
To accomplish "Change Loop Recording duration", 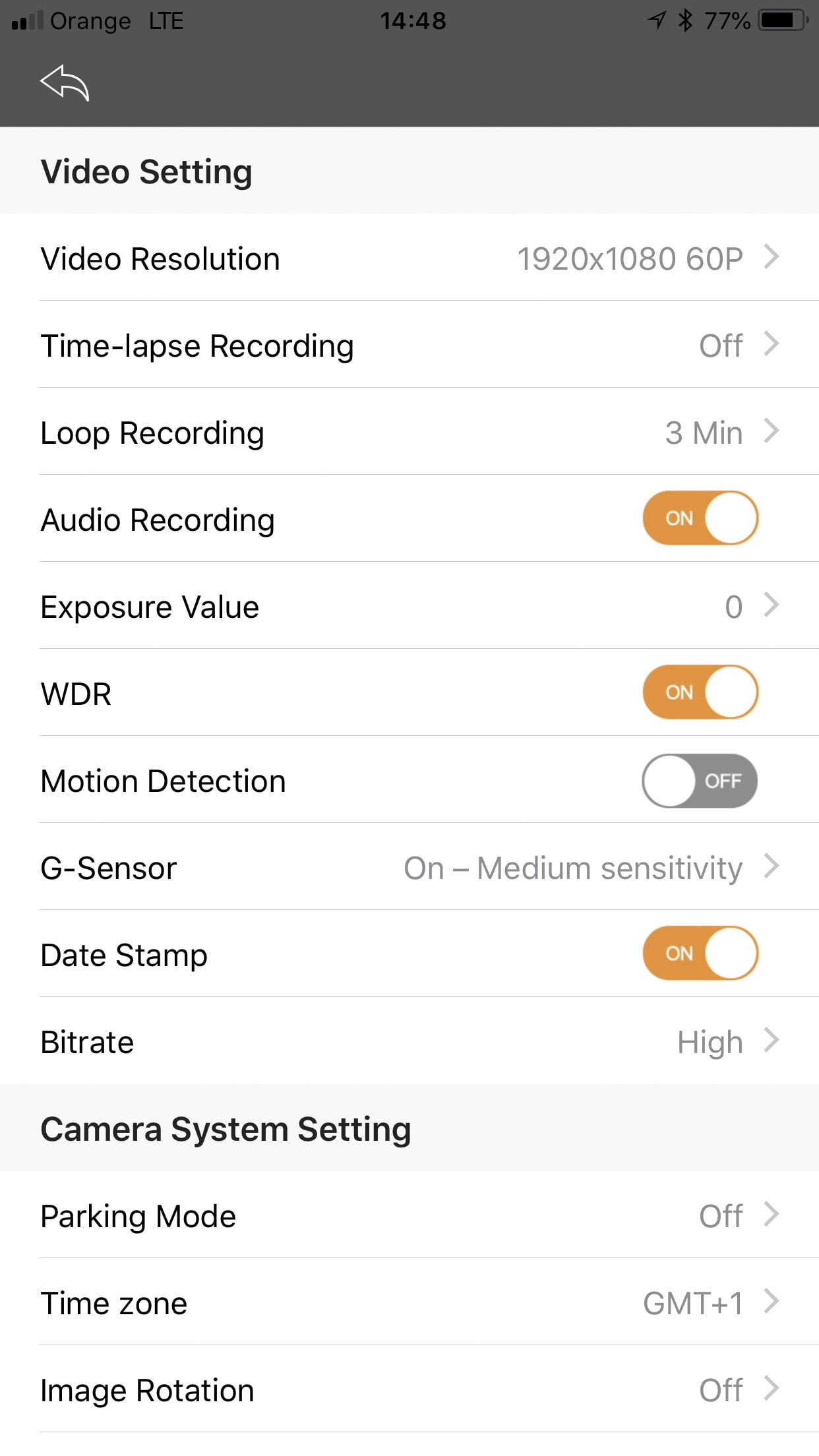I will click(x=409, y=431).
